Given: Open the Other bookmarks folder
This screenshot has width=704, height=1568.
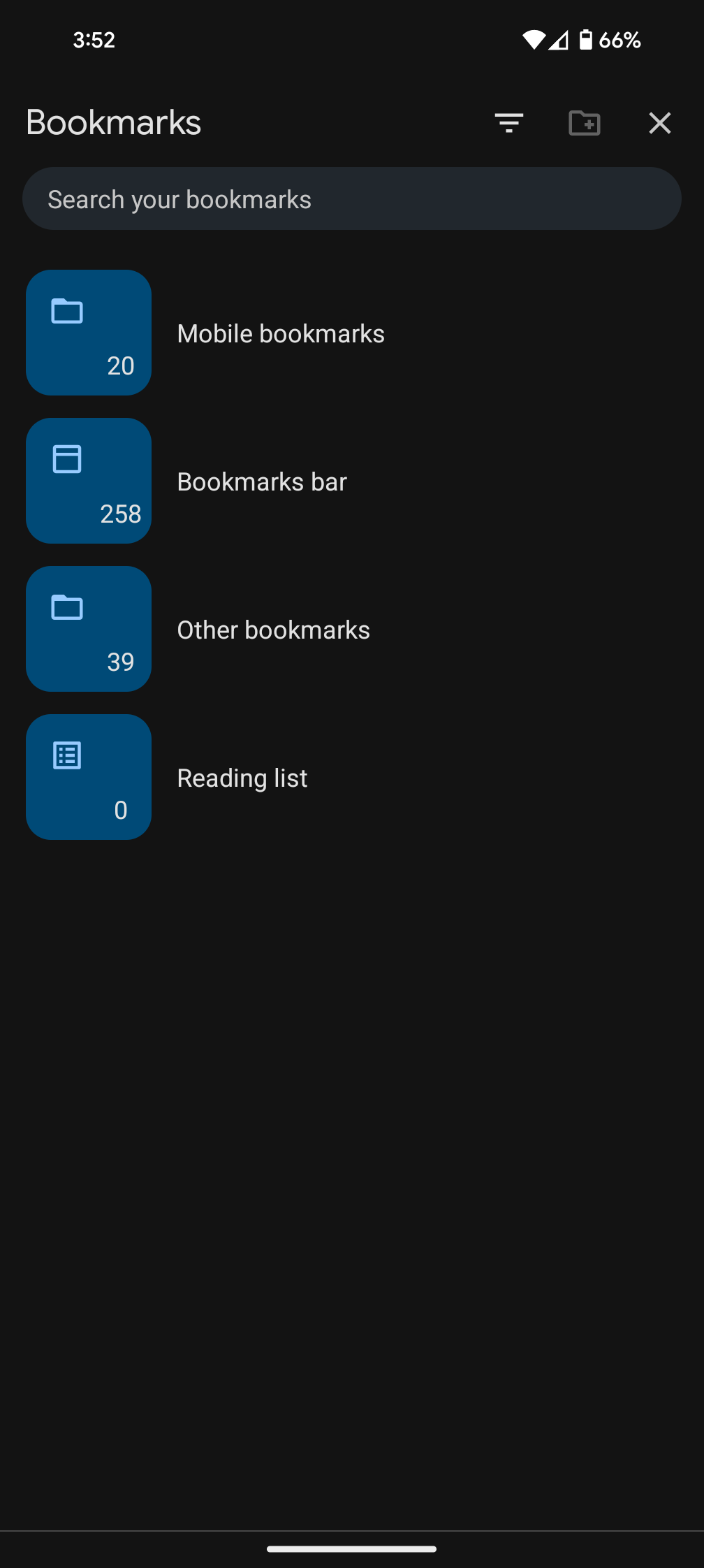Looking at the screenshot, I should coord(273,630).
